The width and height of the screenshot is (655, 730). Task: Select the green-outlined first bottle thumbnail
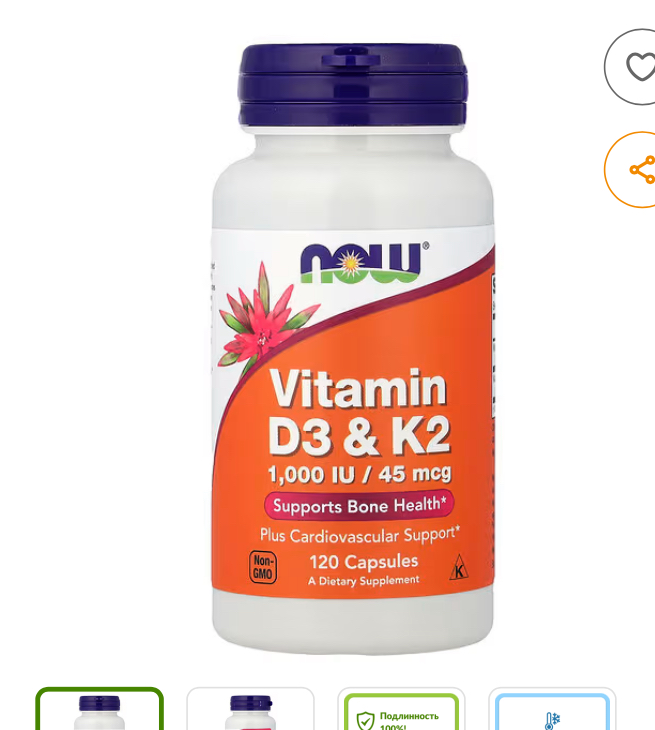[99, 710]
